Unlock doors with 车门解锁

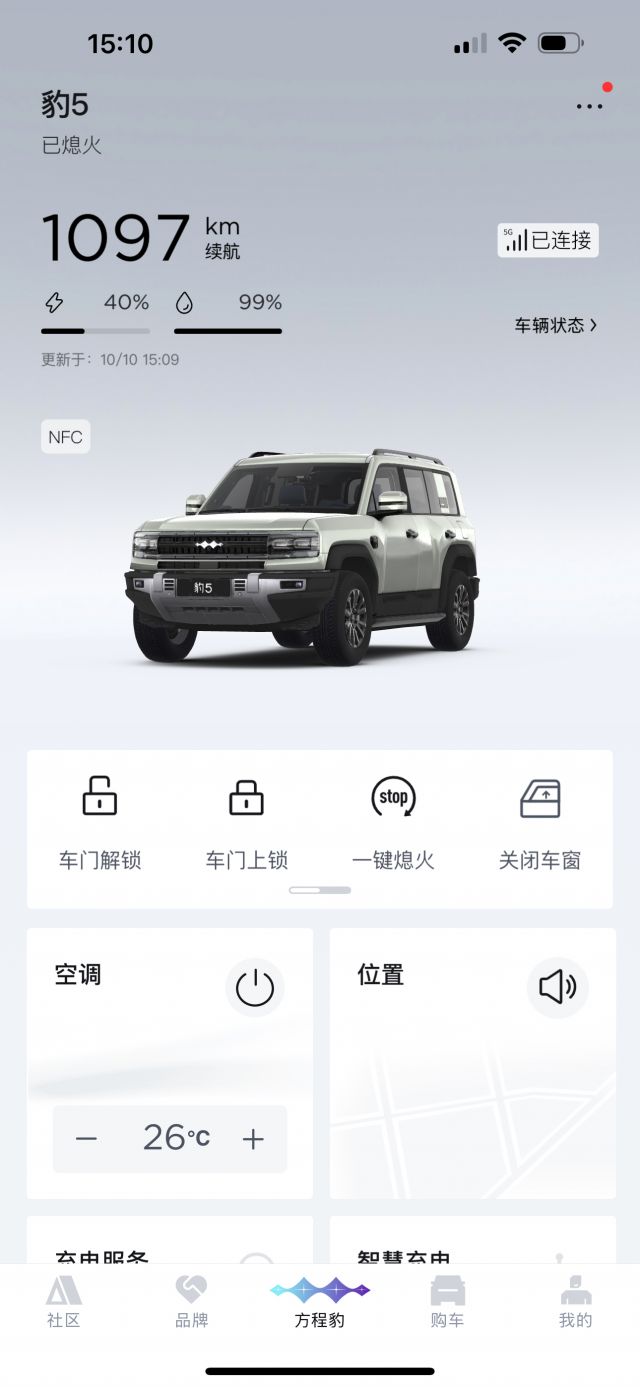[x=100, y=826]
